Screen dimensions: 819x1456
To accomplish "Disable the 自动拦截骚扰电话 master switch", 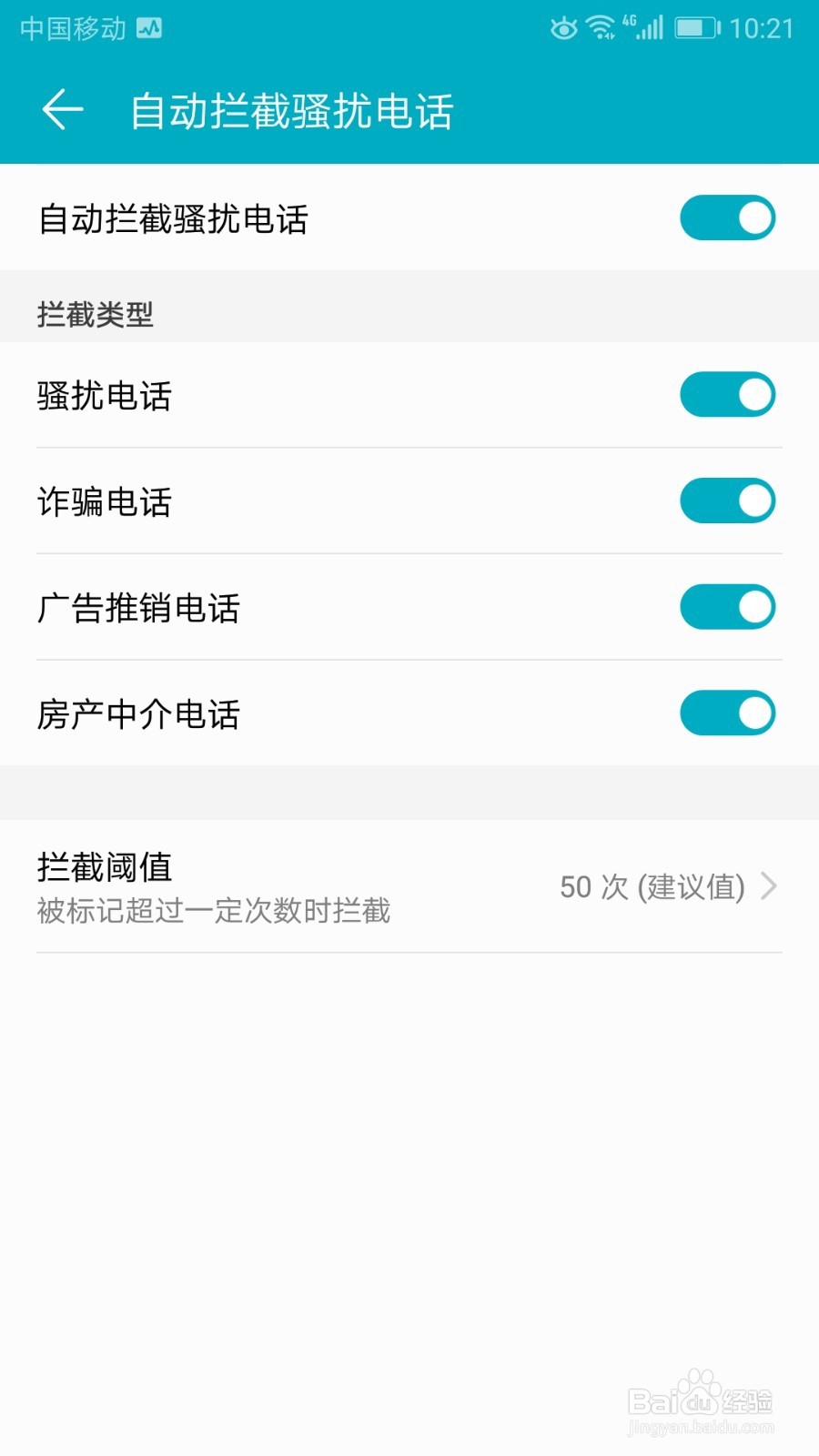I will 728,218.
